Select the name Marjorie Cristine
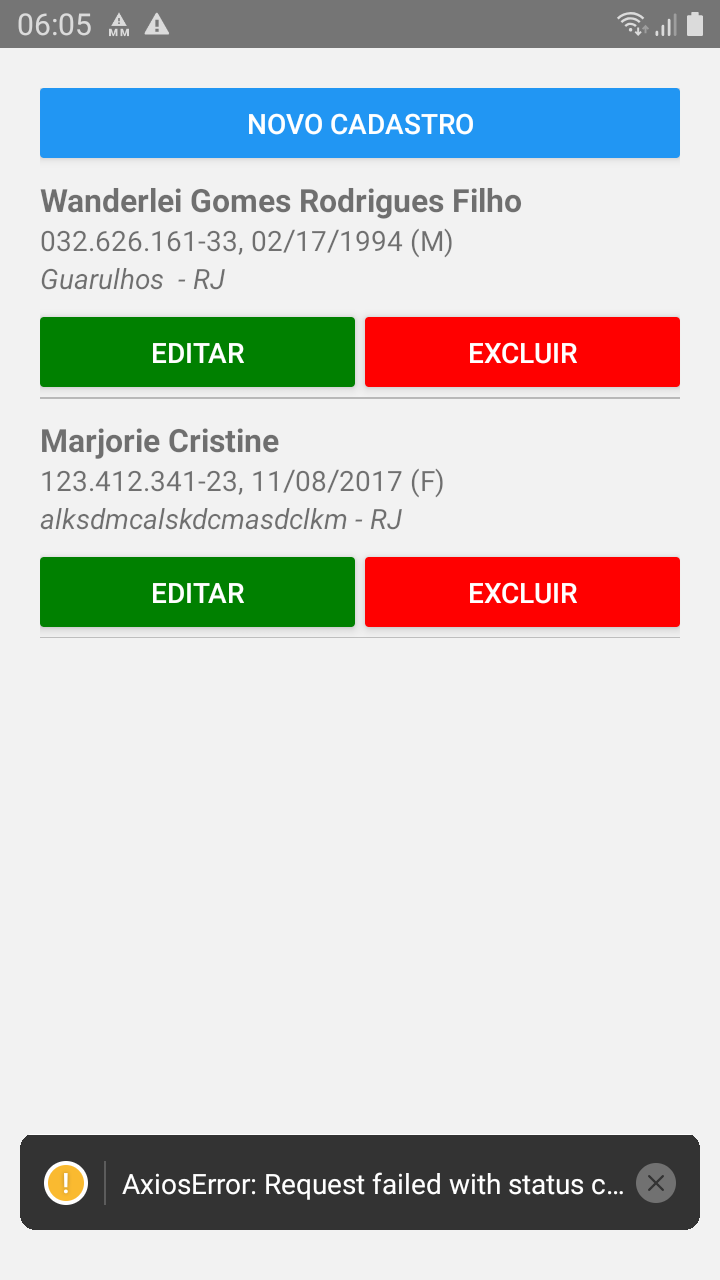720x1280 pixels. pos(159,440)
